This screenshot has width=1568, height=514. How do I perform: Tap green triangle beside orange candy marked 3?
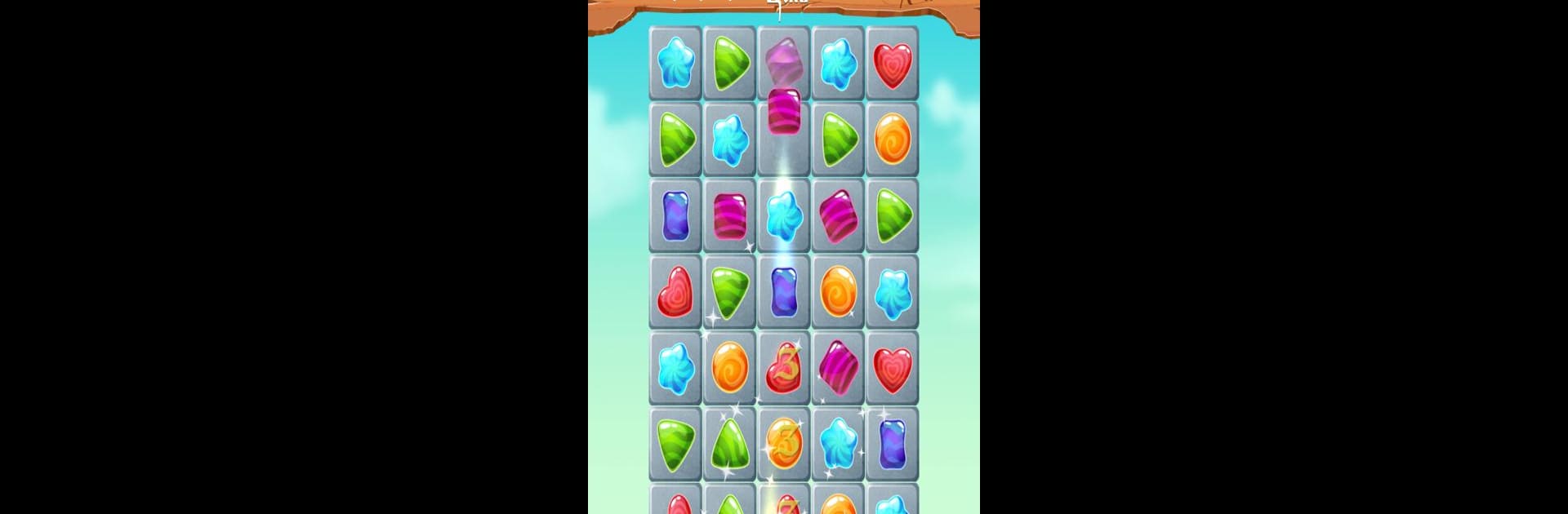(x=729, y=444)
